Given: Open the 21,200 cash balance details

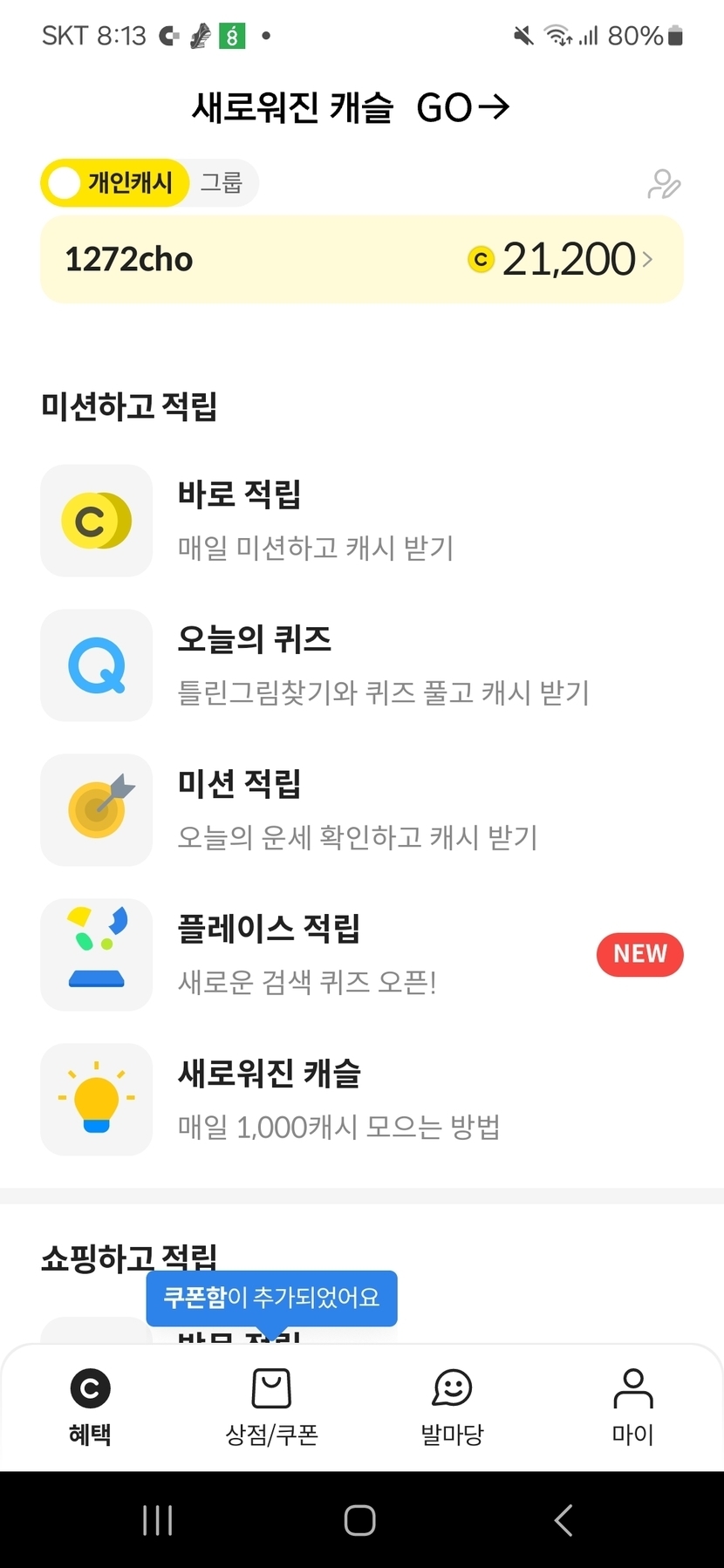Looking at the screenshot, I should (567, 260).
